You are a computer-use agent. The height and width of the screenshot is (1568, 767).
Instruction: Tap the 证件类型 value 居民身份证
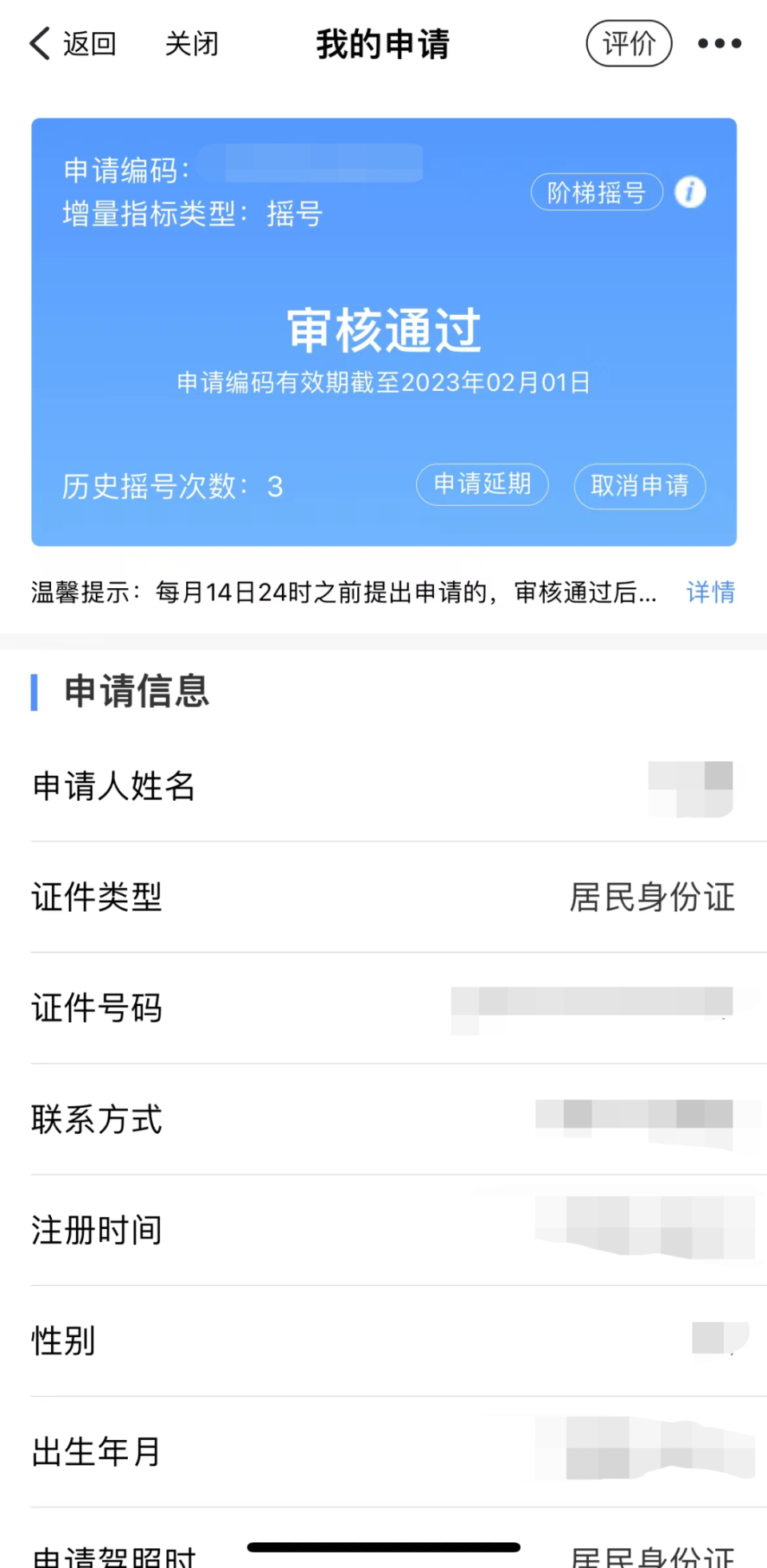tap(653, 897)
